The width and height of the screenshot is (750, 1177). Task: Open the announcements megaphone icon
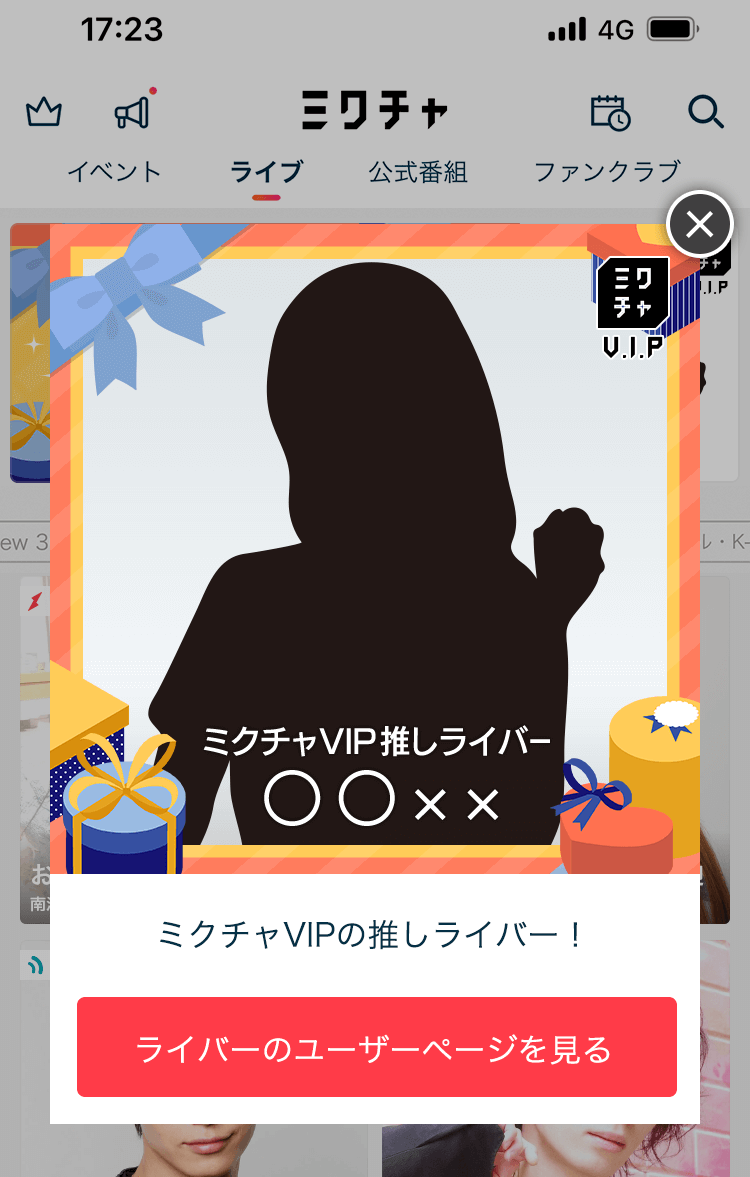pyautogui.click(x=133, y=111)
